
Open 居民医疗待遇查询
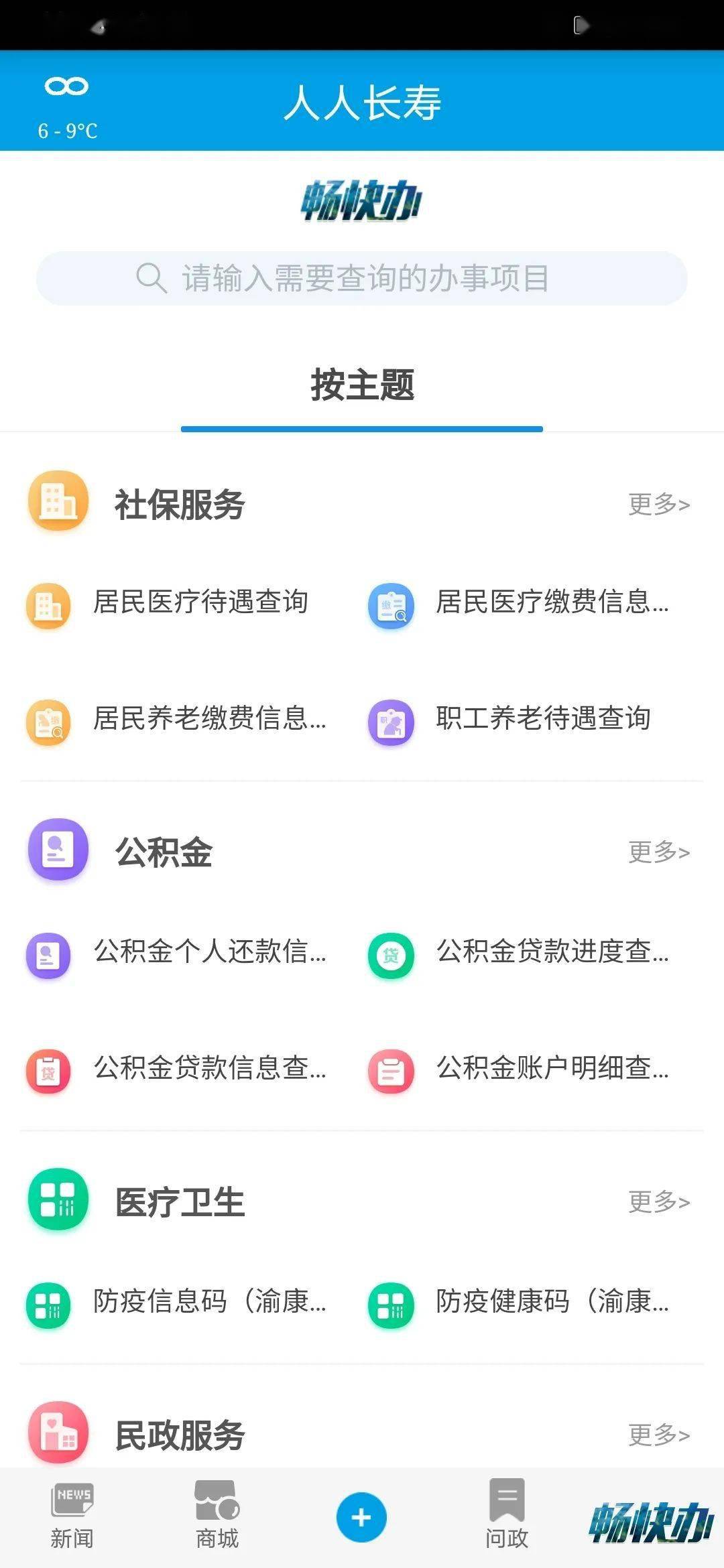200,602
